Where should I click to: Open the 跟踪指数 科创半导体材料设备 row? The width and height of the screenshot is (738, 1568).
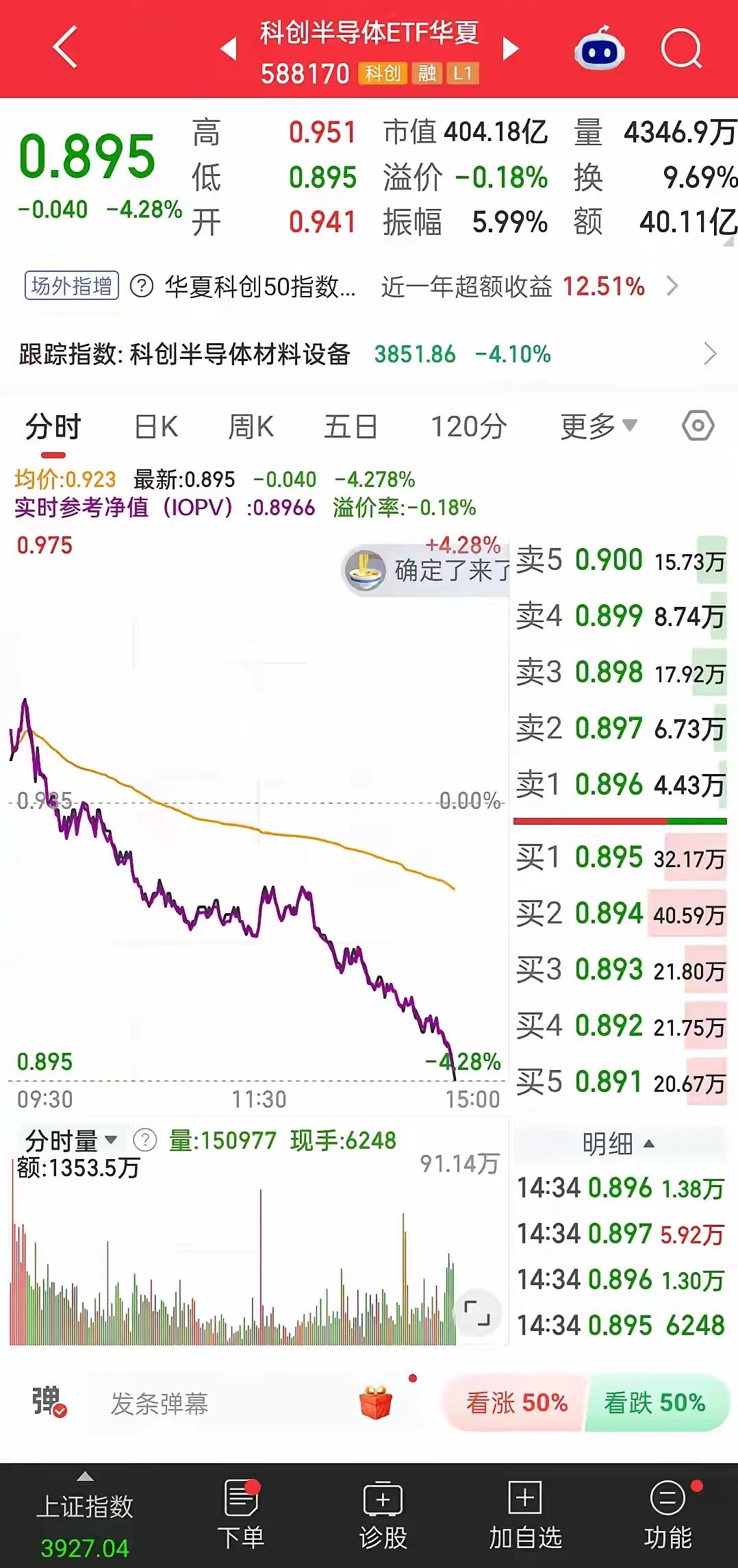[x=369, y=354]
